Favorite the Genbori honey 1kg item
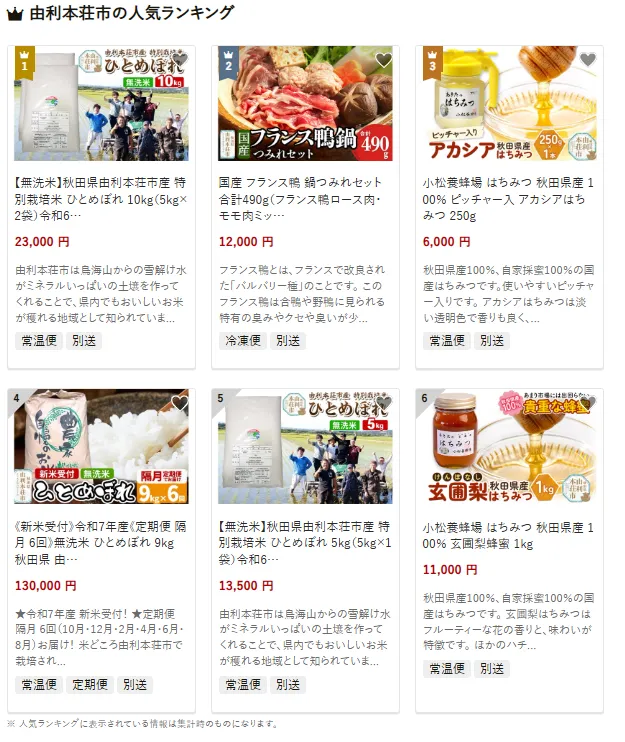 [588, 403]
